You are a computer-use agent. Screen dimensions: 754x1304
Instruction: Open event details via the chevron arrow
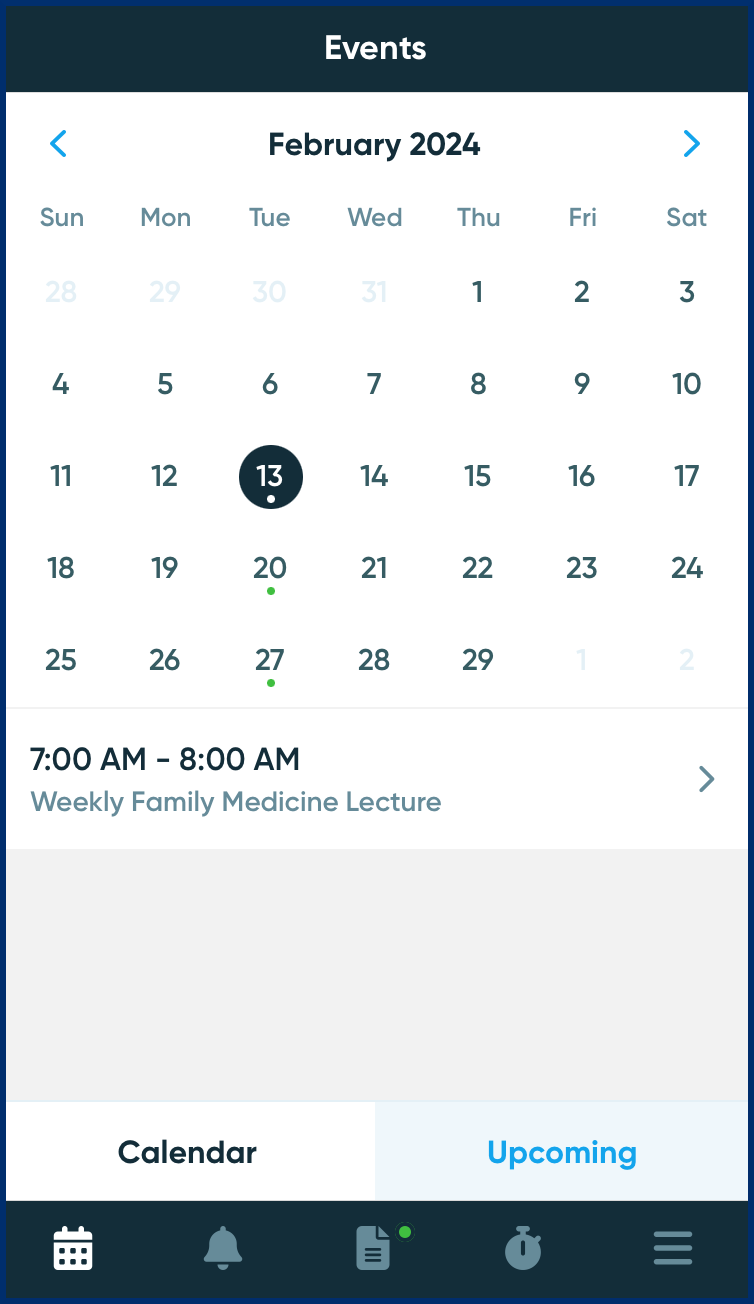[x=707, y=779]
